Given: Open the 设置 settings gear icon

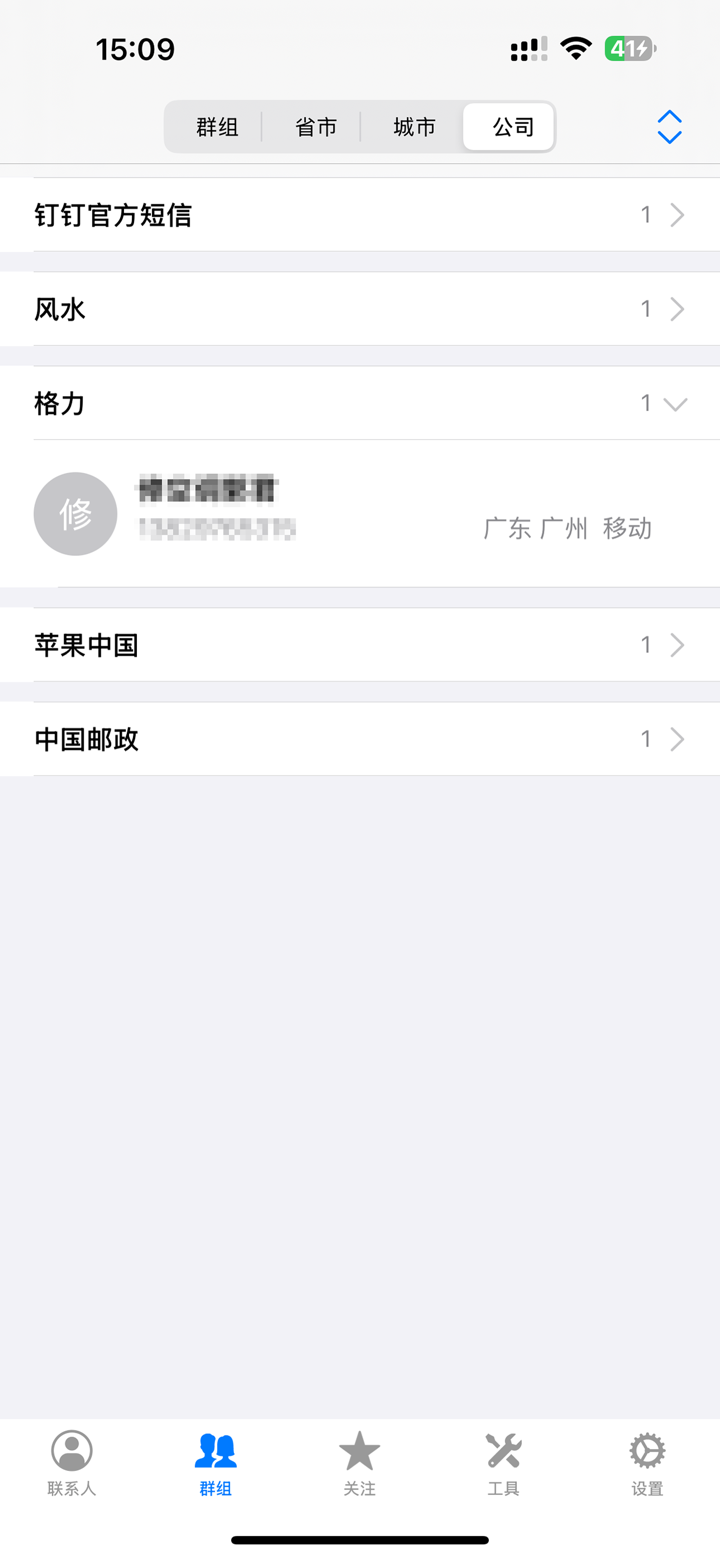Looking at the screenshot, I should [646, 1462].
